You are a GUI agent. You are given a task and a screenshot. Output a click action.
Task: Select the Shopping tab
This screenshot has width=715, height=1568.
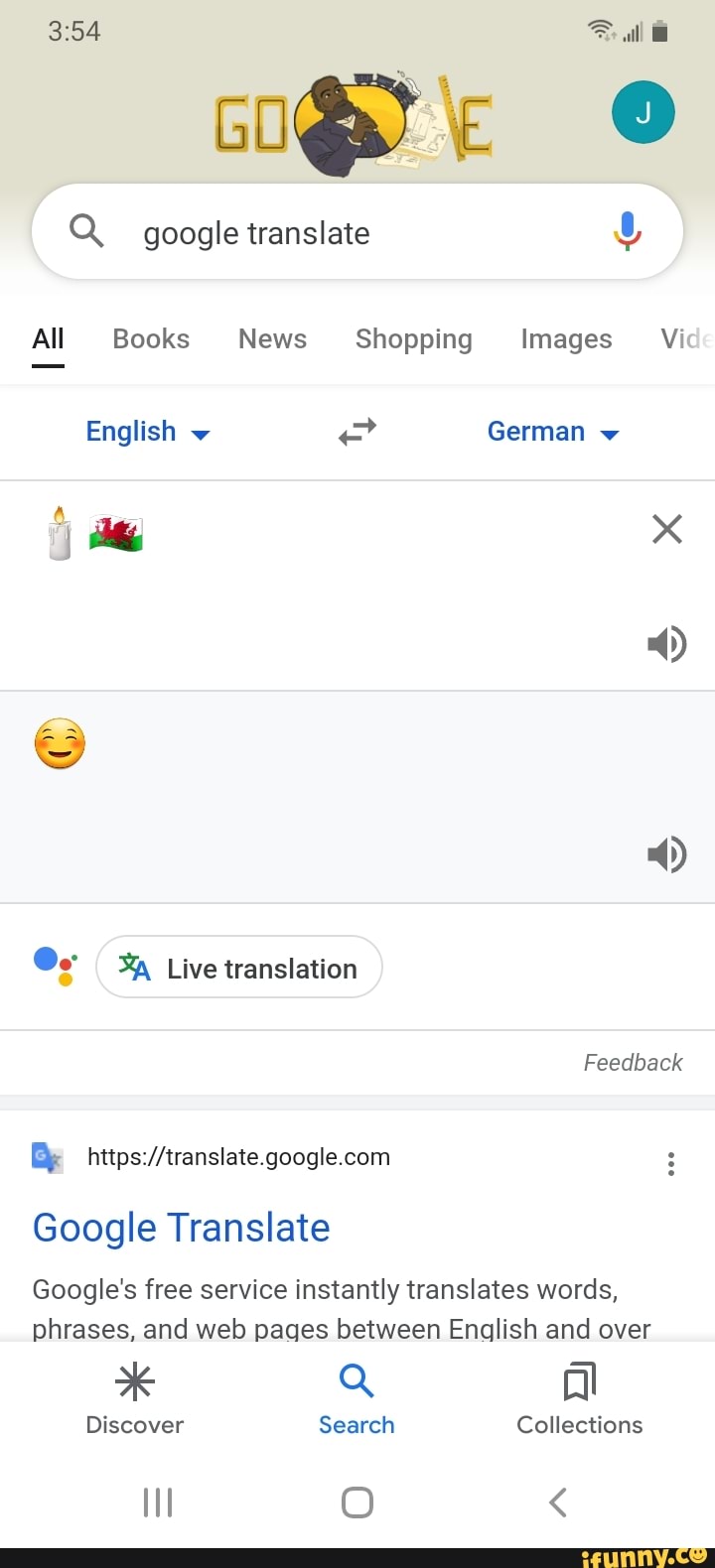(x=413, y=338)
